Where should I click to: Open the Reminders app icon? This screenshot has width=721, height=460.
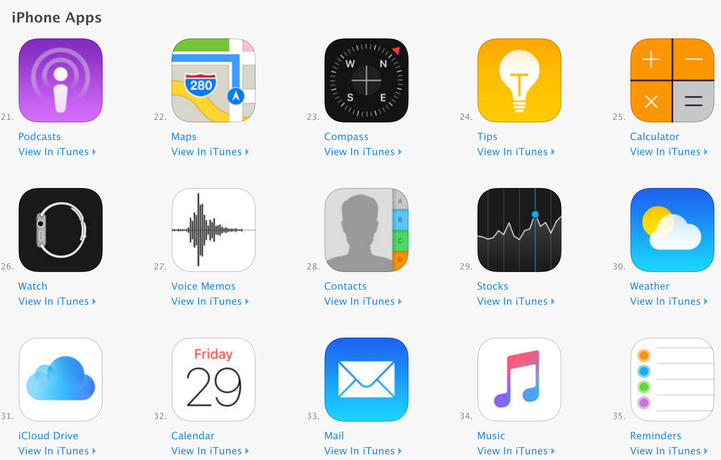point(672,379)
